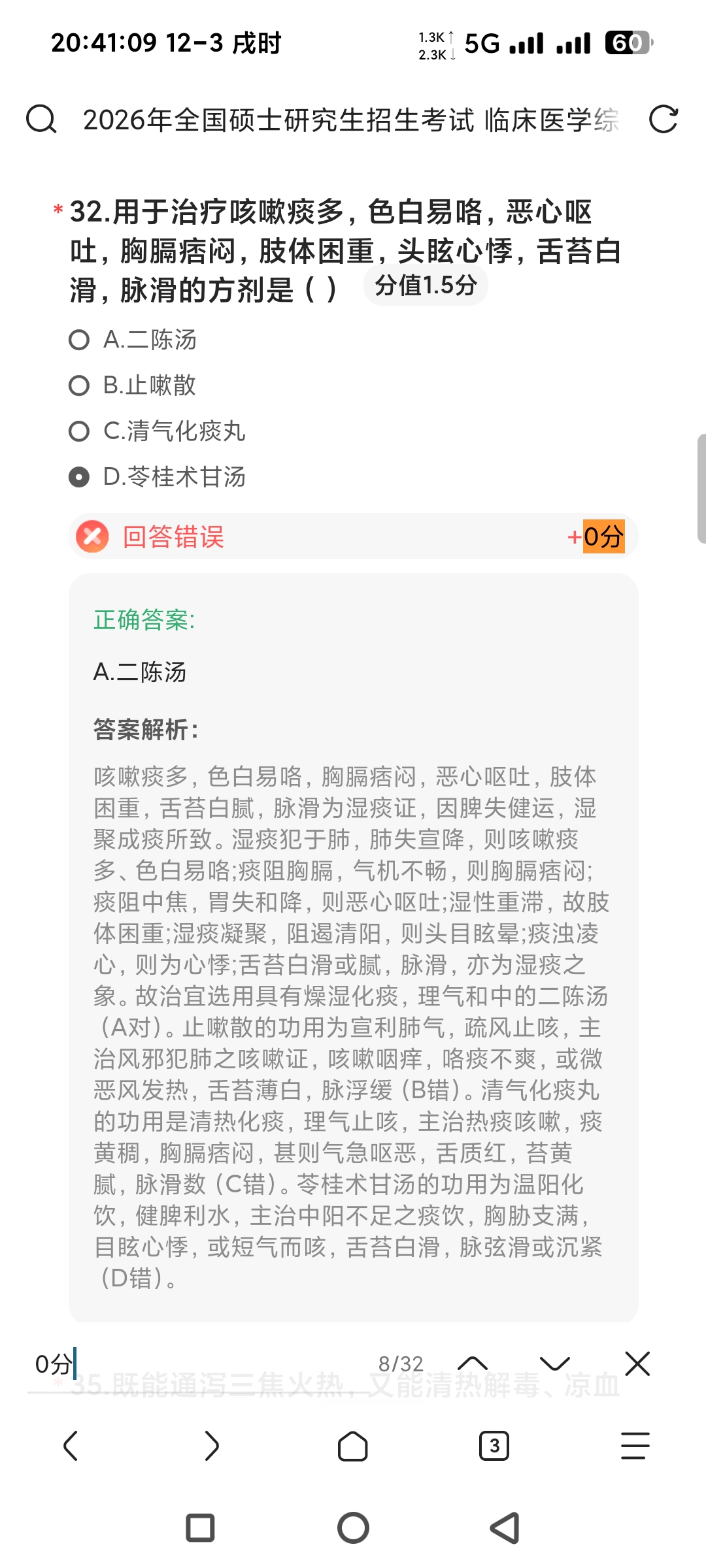This screenshot has width=706, height=1568.
Task: Reload the page with refresh icon
Action: coord(663,120)
